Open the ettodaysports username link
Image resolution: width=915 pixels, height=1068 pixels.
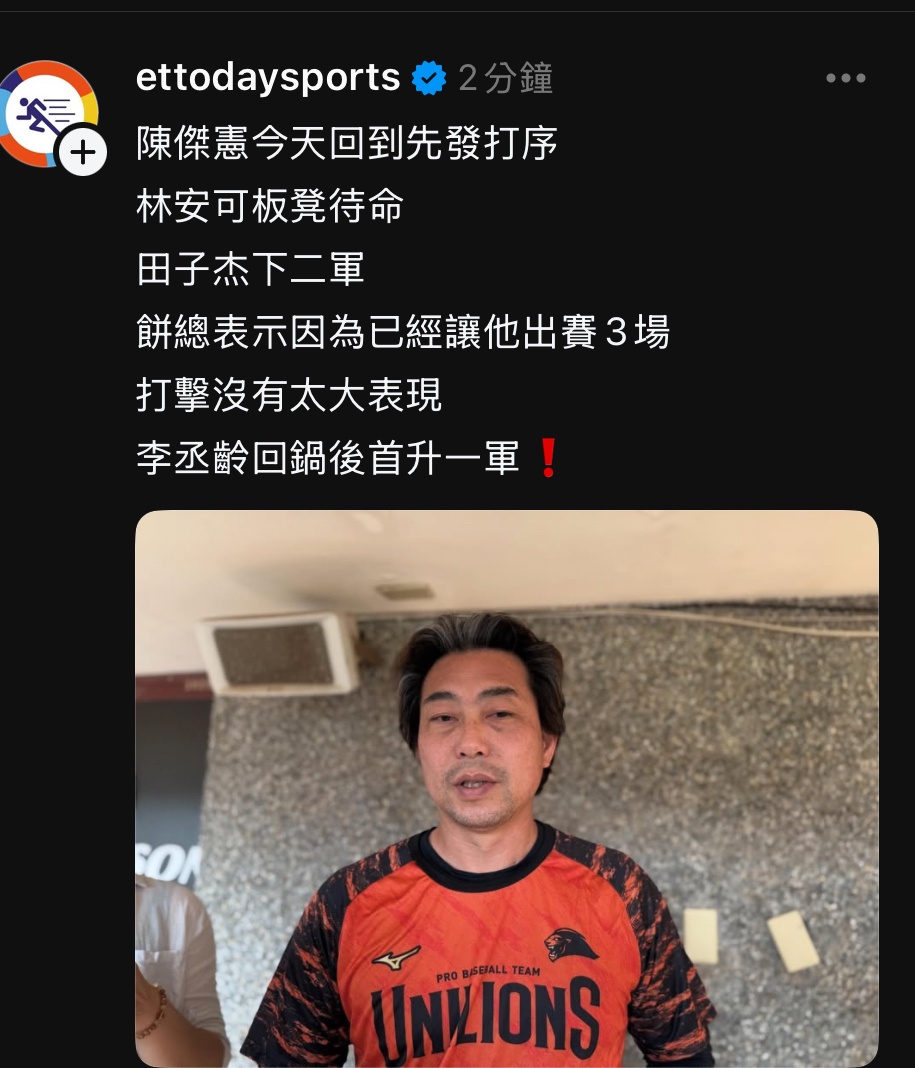(x=267, y=78)
